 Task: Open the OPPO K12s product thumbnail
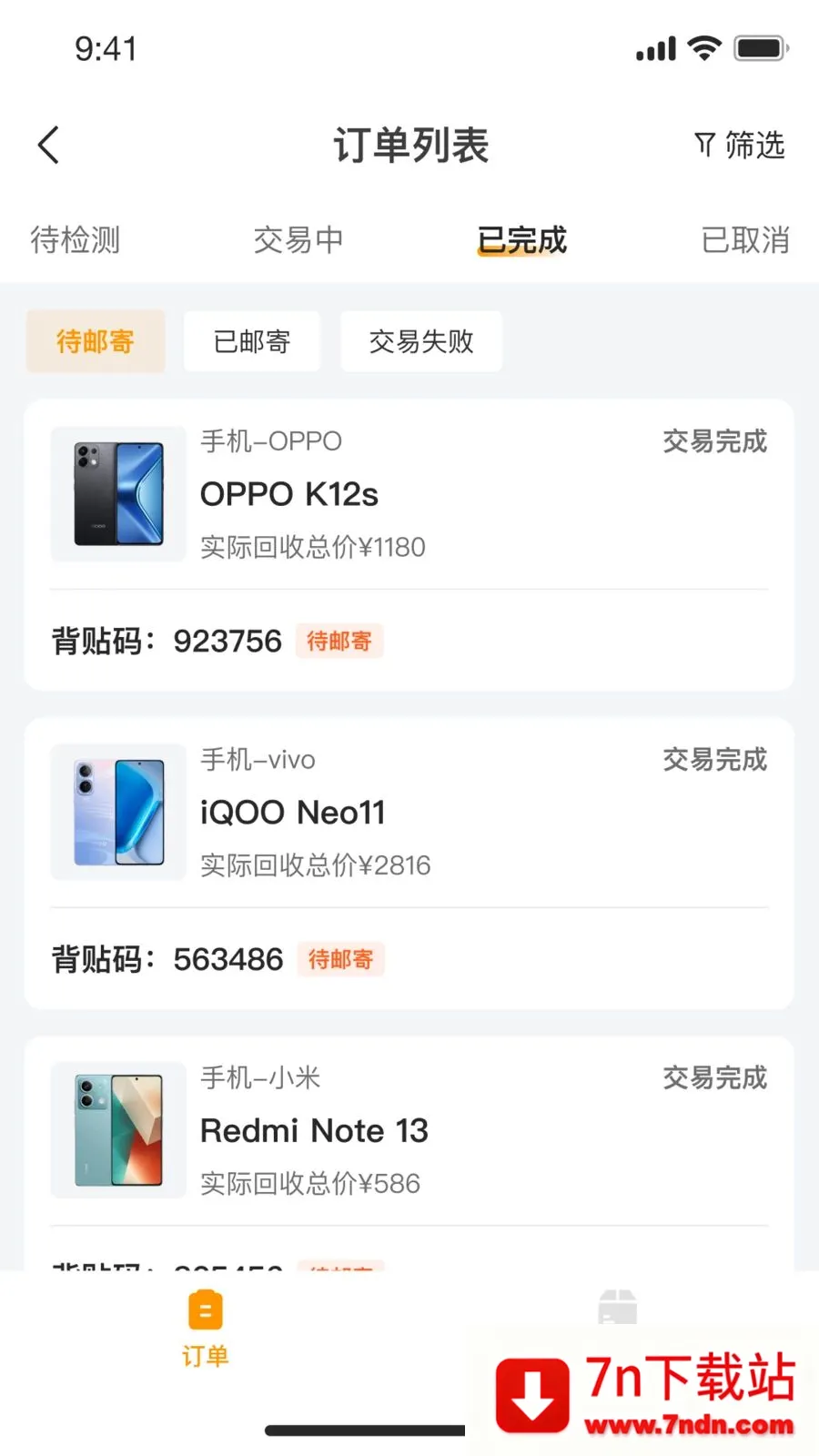(x=118, y=494)
